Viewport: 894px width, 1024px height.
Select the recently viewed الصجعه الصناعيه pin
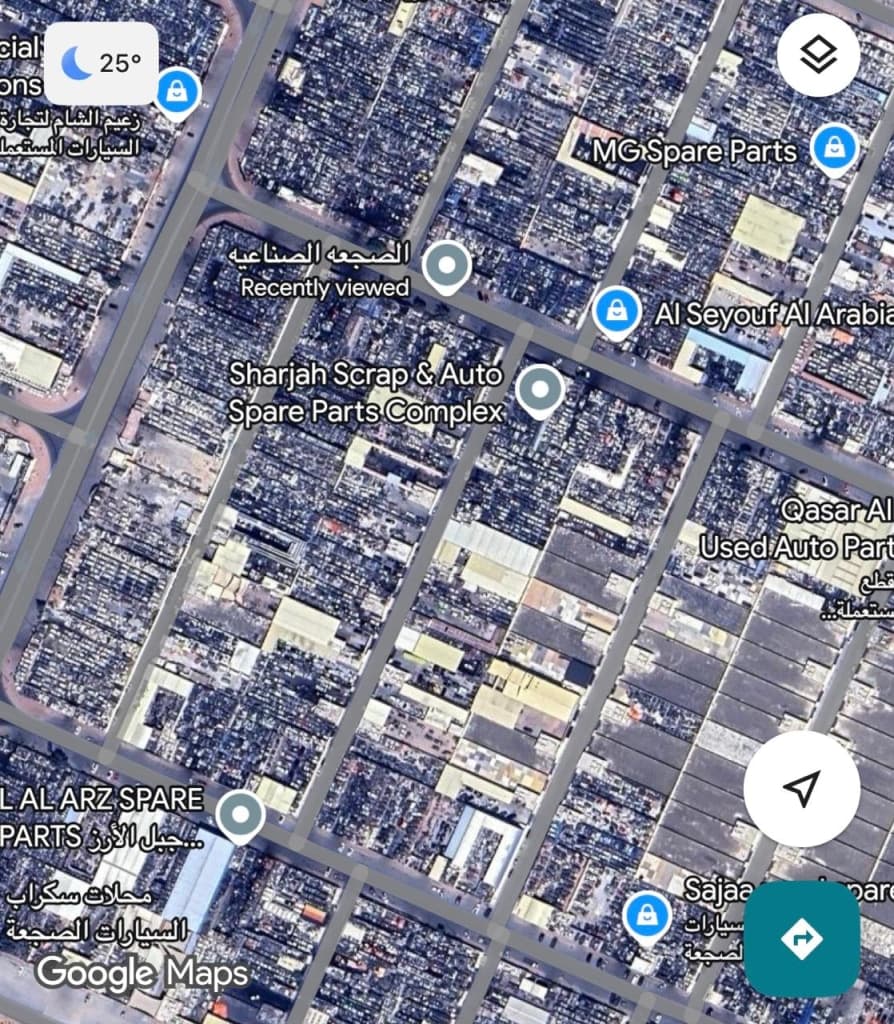point(446,266)
